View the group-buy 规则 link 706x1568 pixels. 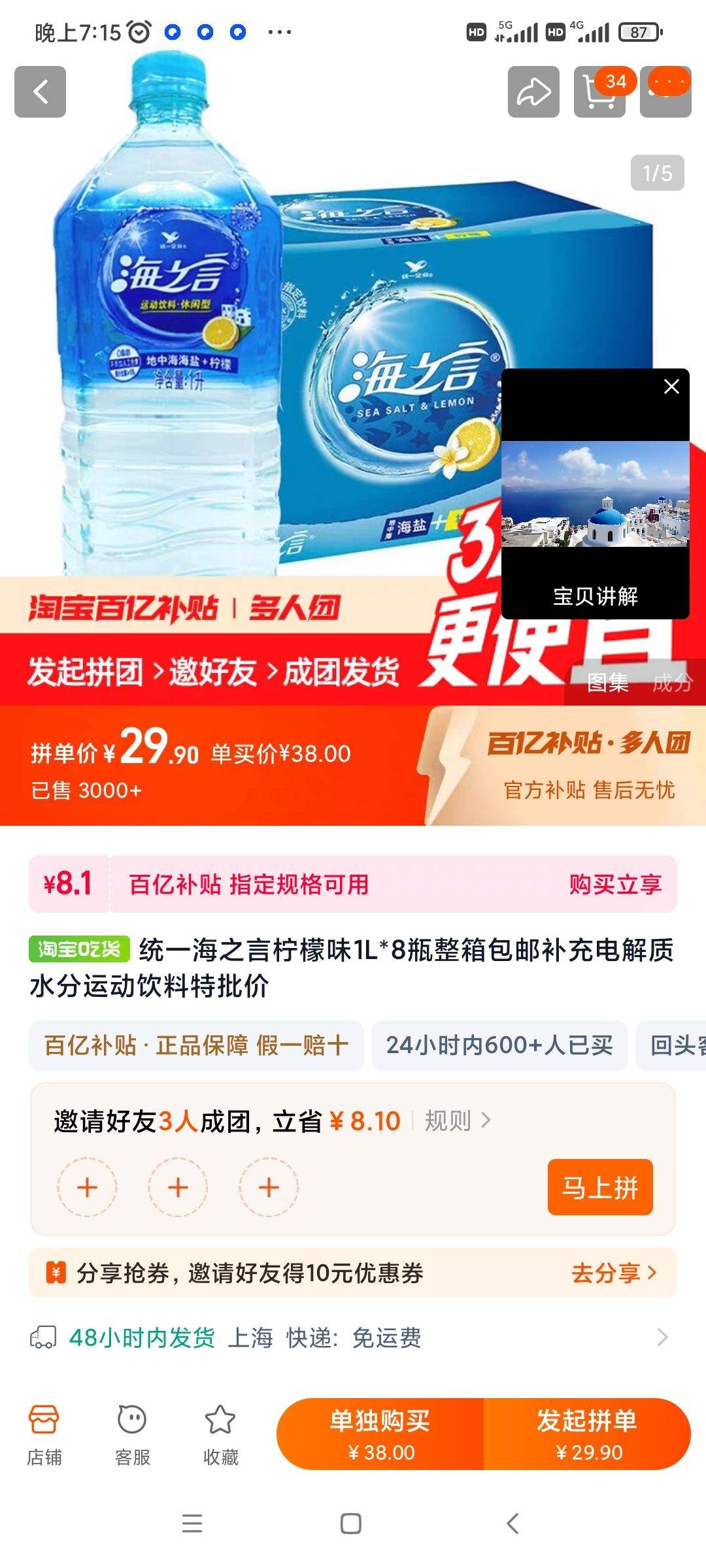click(457, 1121)
